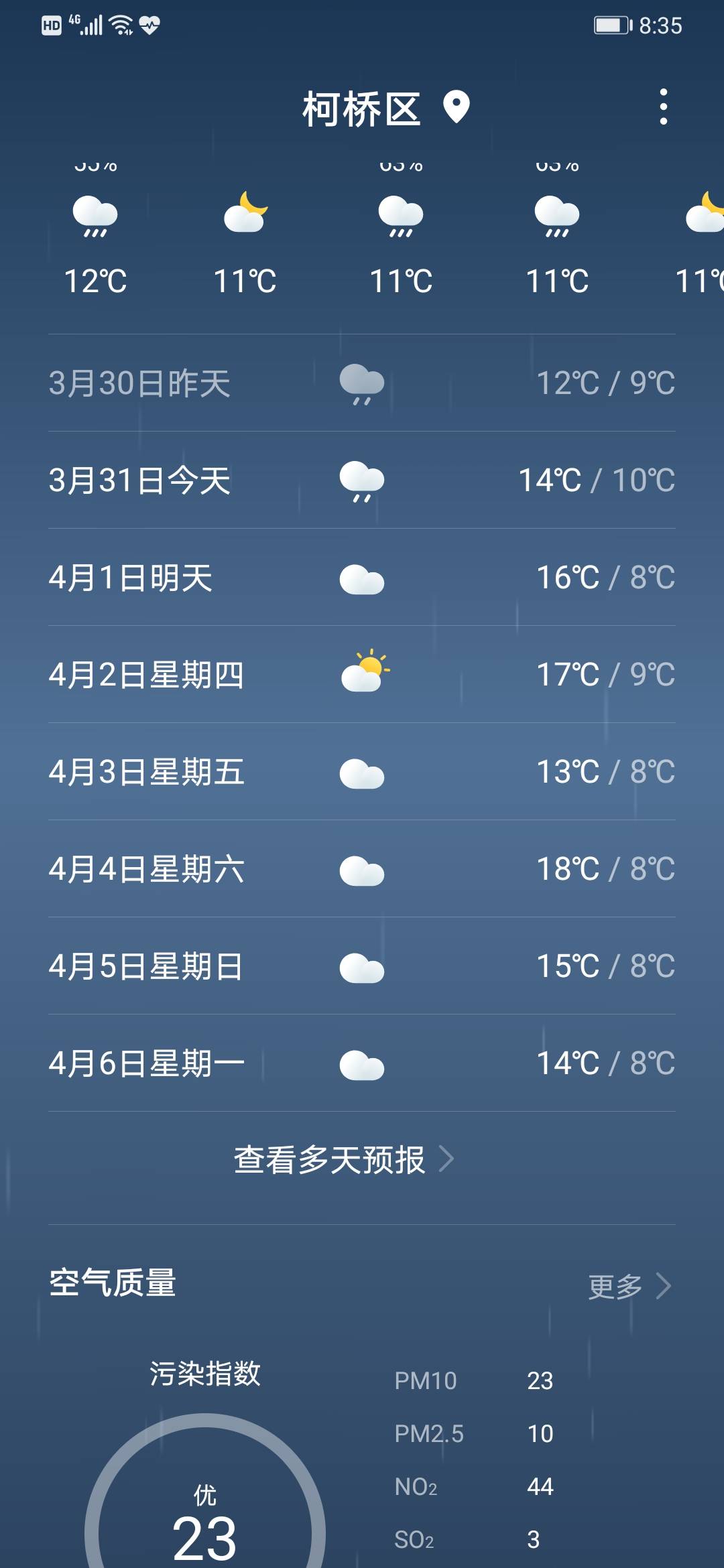
Task: Open 更多 air quality details
Action: click(x=629, y=1286)
